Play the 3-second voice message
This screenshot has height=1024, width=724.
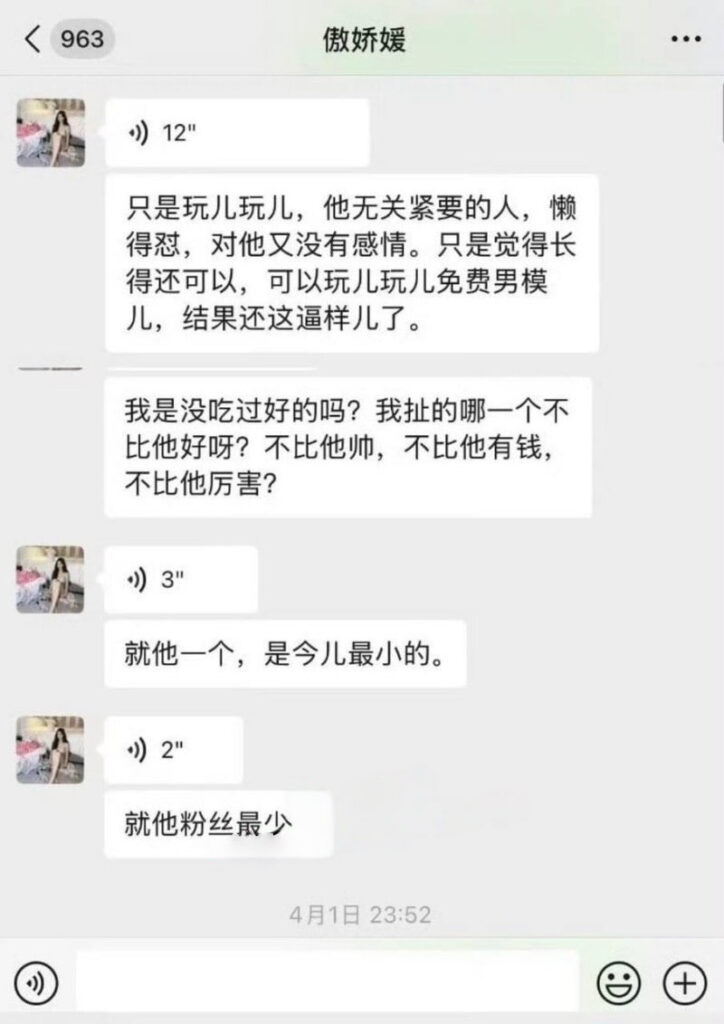click(180, 579)
